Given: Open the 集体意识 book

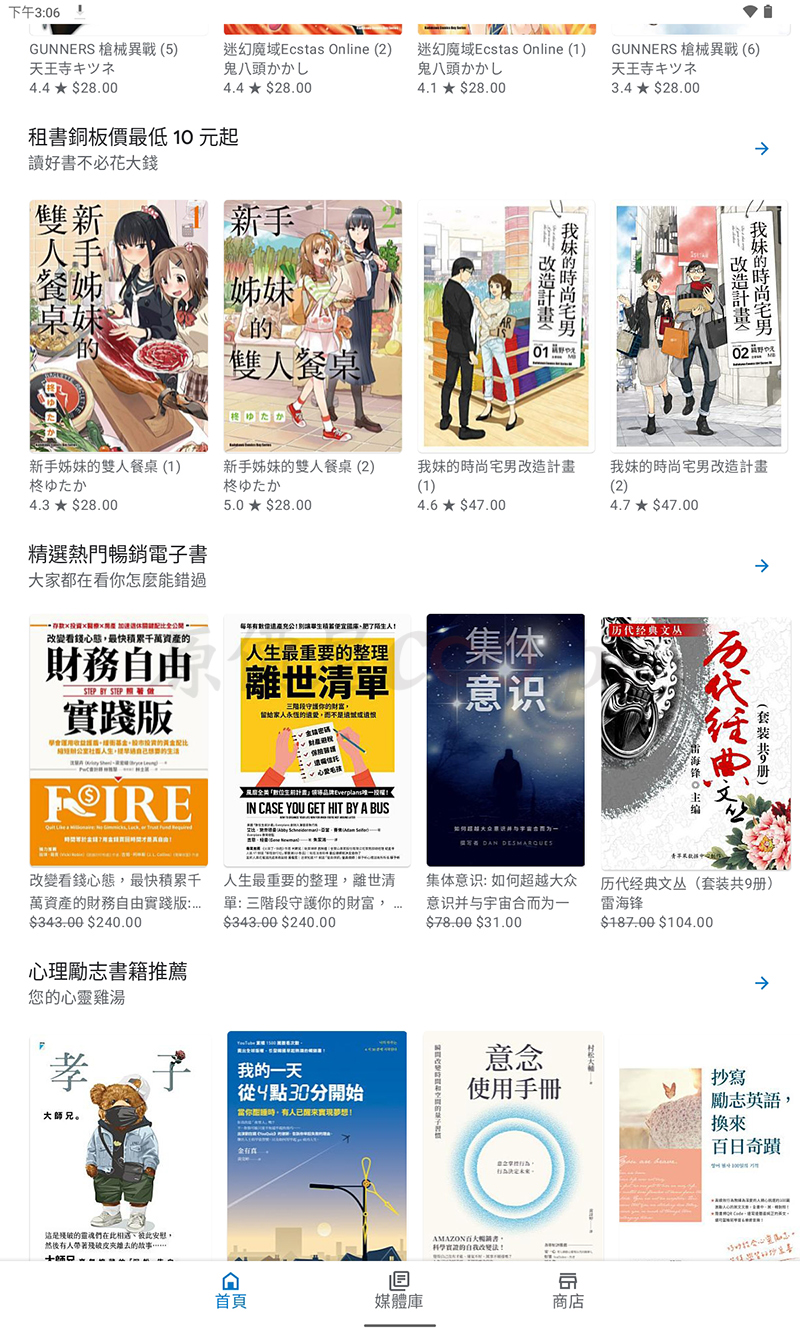Looking at the screenshot, I should [x=506, y=741].
